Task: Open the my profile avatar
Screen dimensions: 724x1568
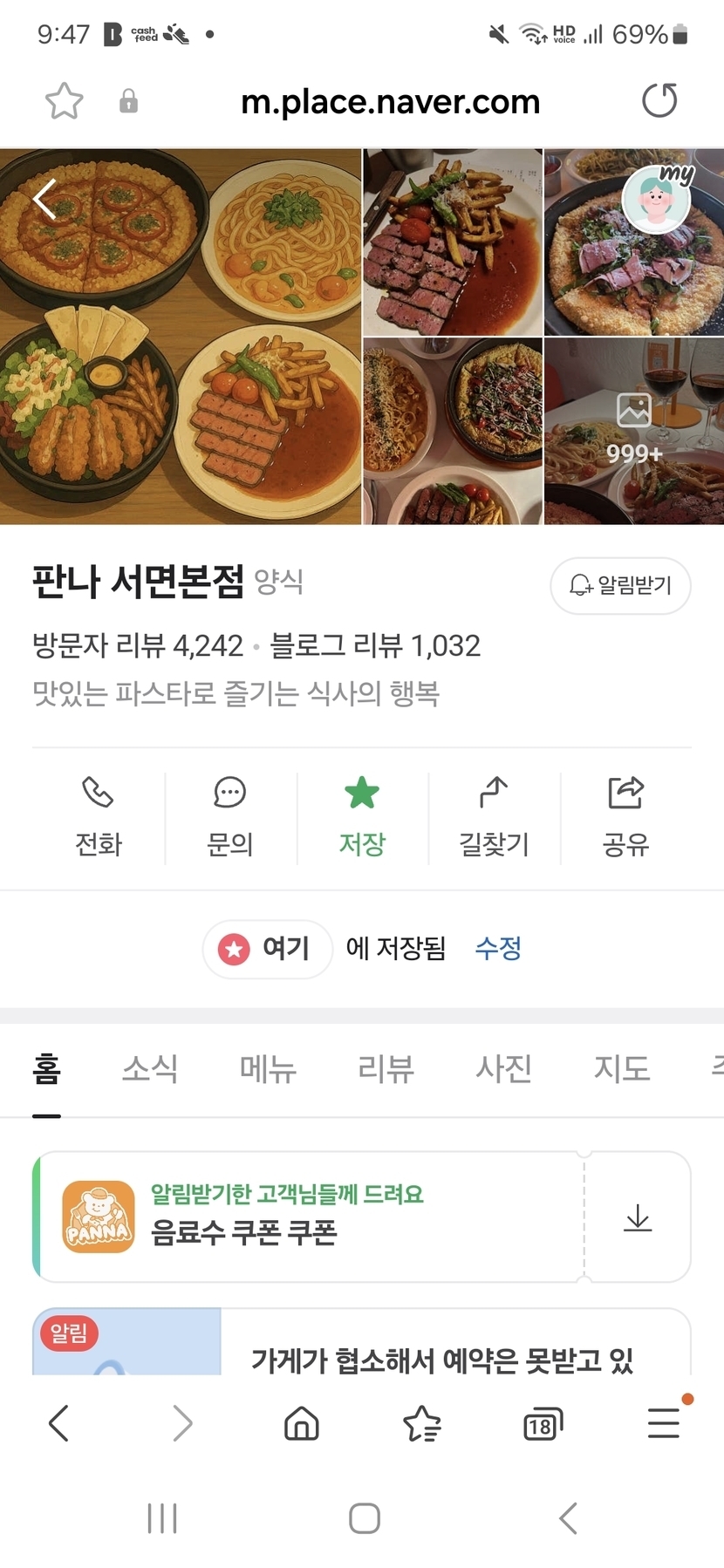Action: coord(656,200)
